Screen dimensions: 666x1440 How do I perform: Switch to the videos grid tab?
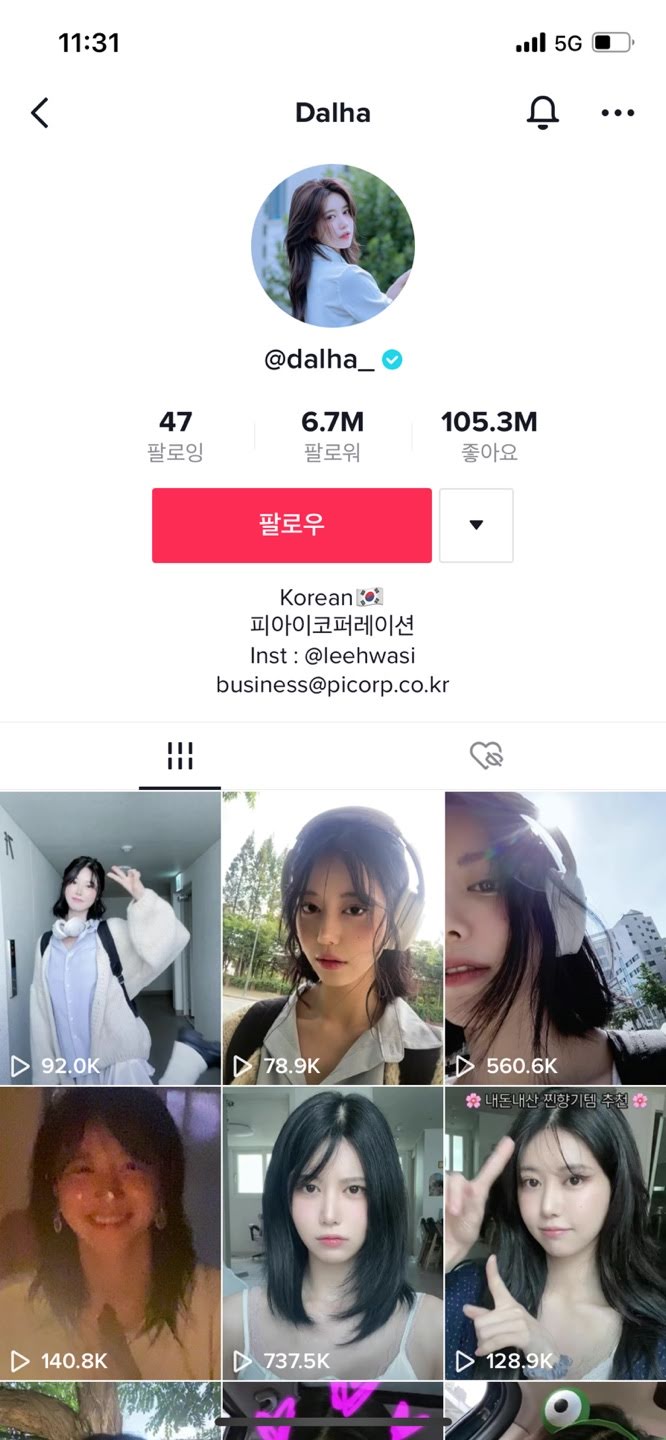[x=180, y=756]
